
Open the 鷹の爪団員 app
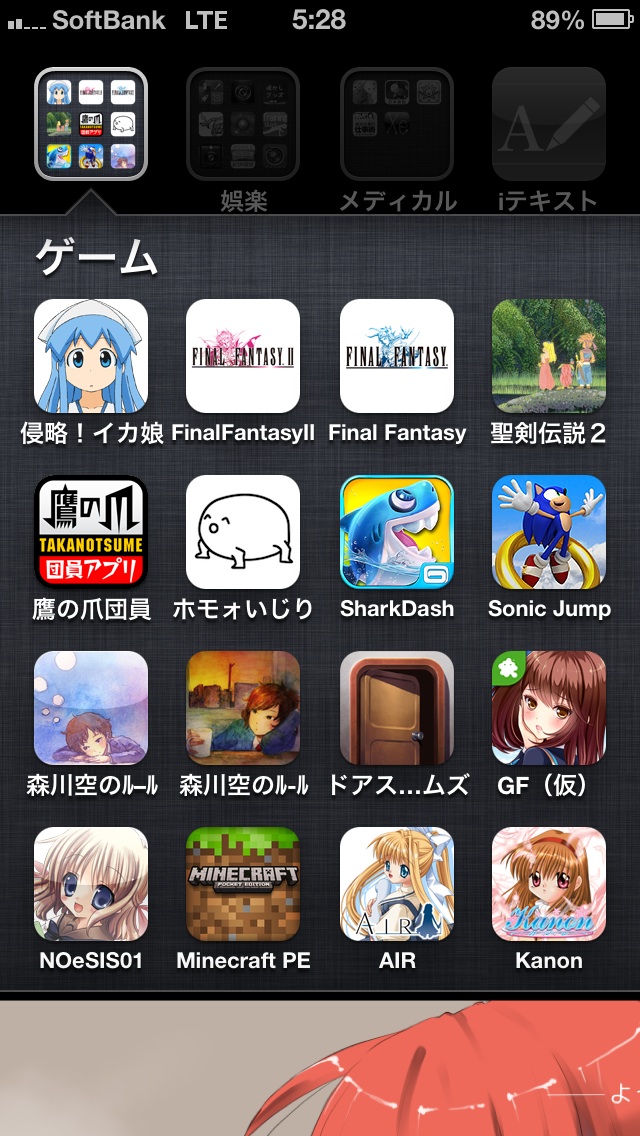point(91,531)
